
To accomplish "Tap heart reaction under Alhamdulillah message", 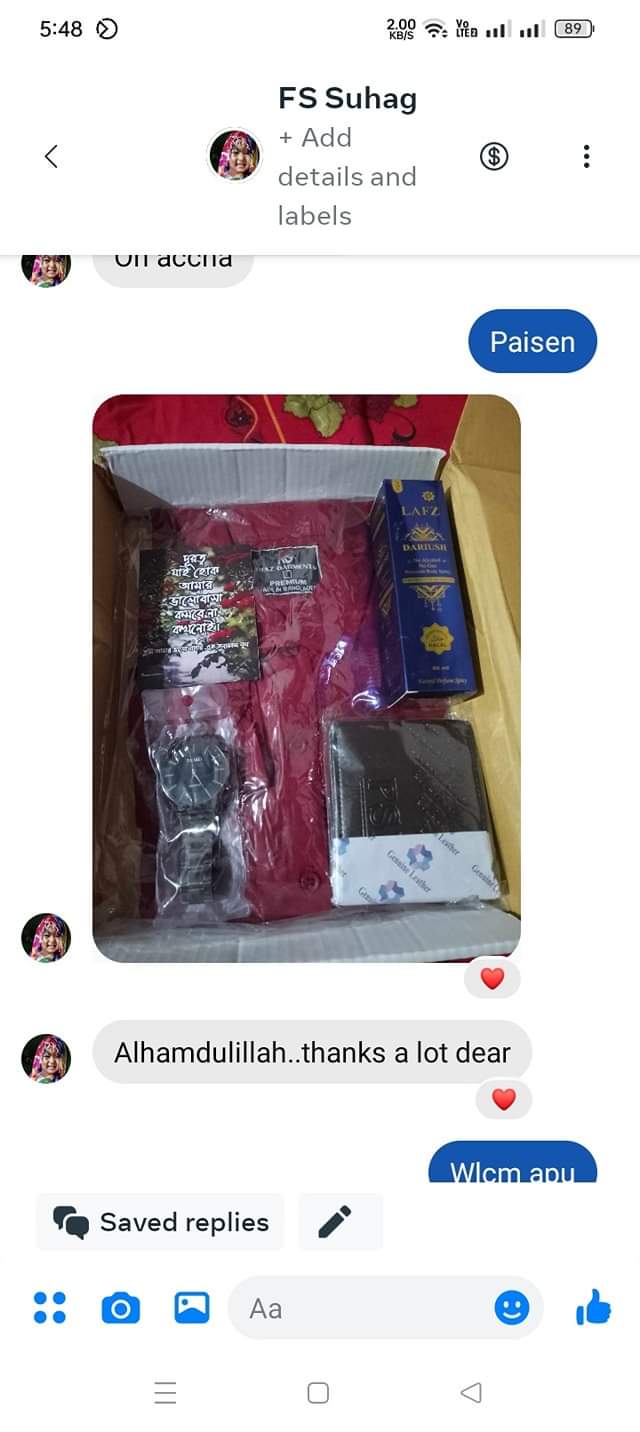I will (504, 1100).
